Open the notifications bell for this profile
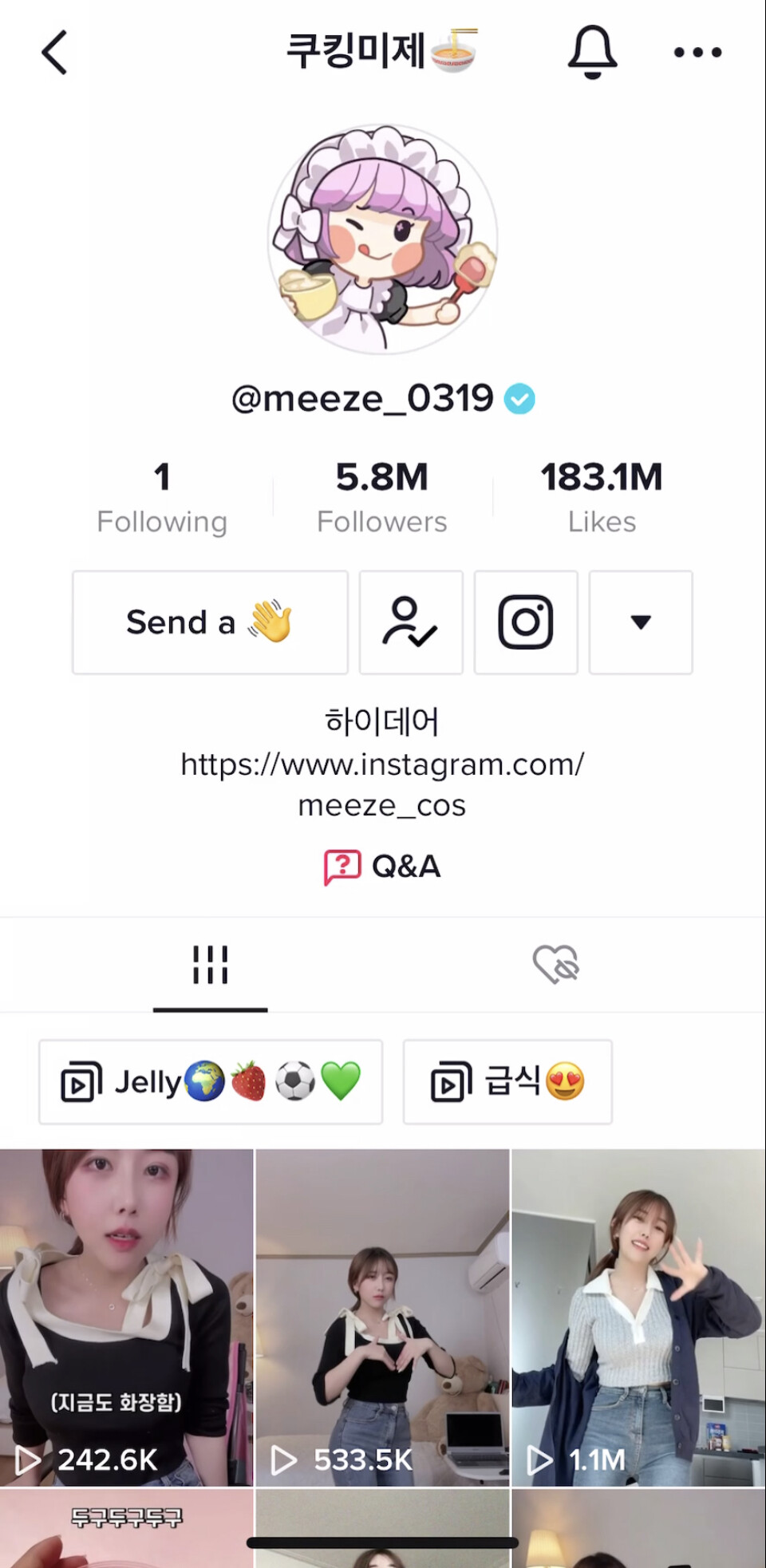The width and height of the screenshot is (766, 1568). point(592,53)
